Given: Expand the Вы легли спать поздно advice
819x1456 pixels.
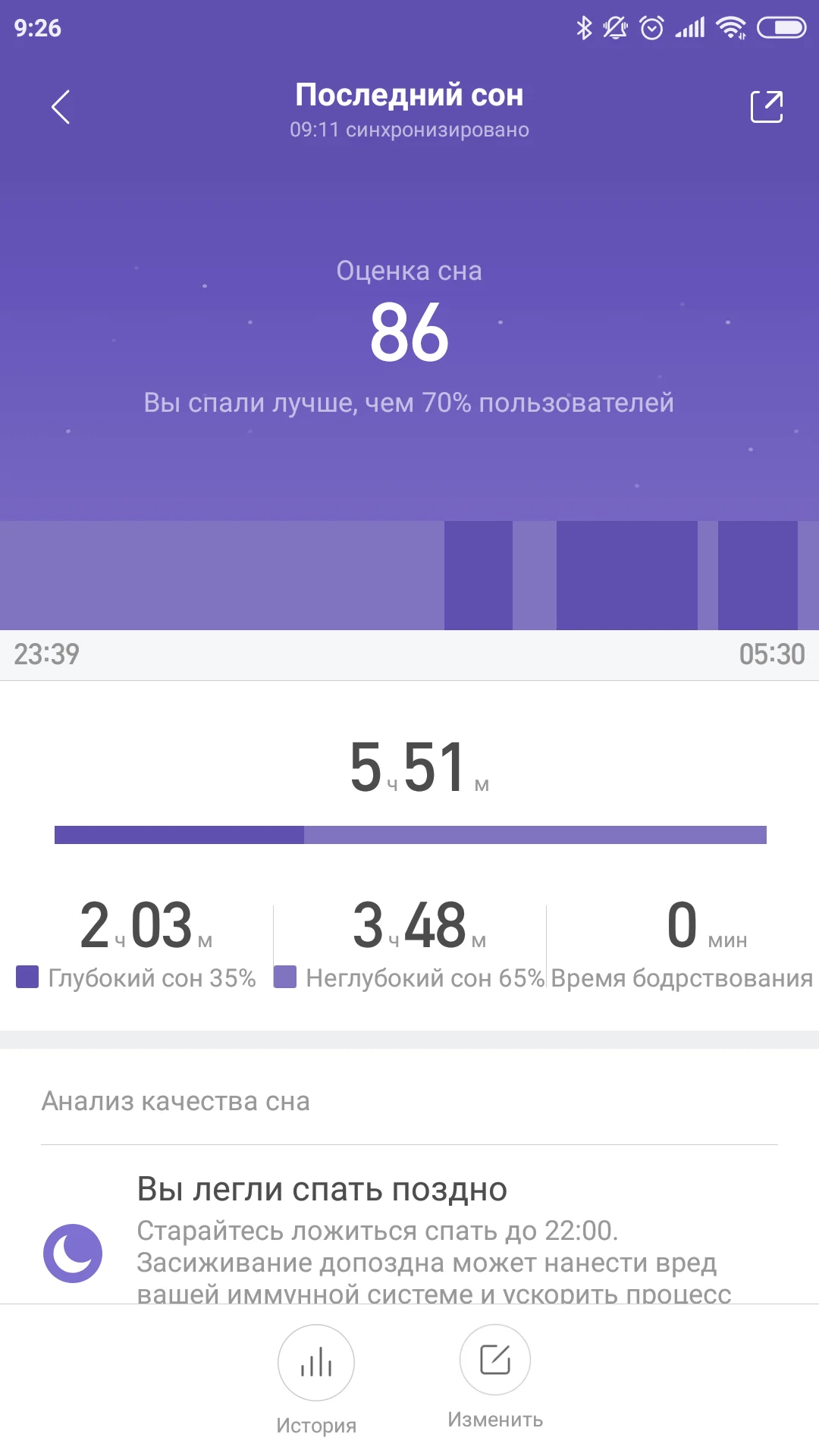Looking at the screenshot, I should (322, 1190).
